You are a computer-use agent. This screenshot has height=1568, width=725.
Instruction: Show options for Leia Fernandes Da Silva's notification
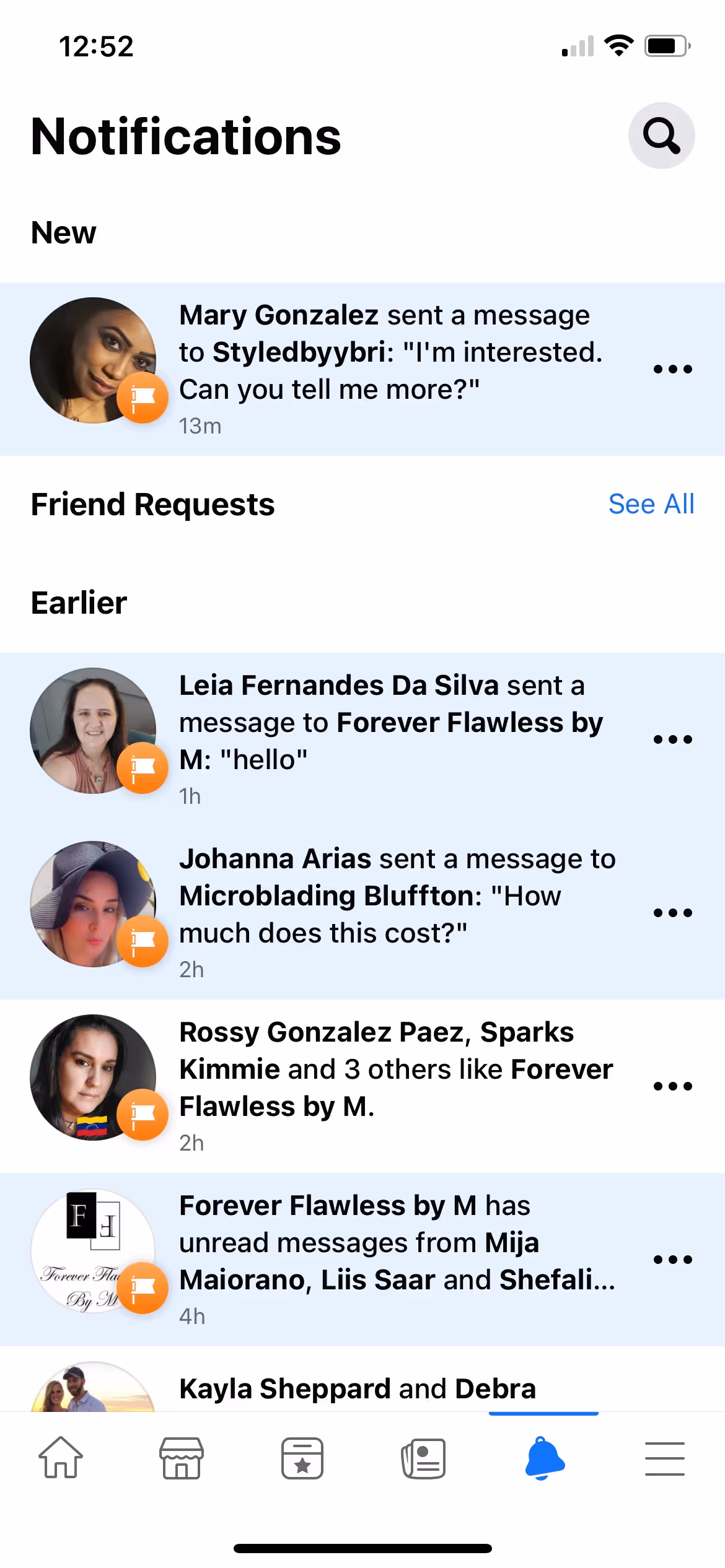672,739
